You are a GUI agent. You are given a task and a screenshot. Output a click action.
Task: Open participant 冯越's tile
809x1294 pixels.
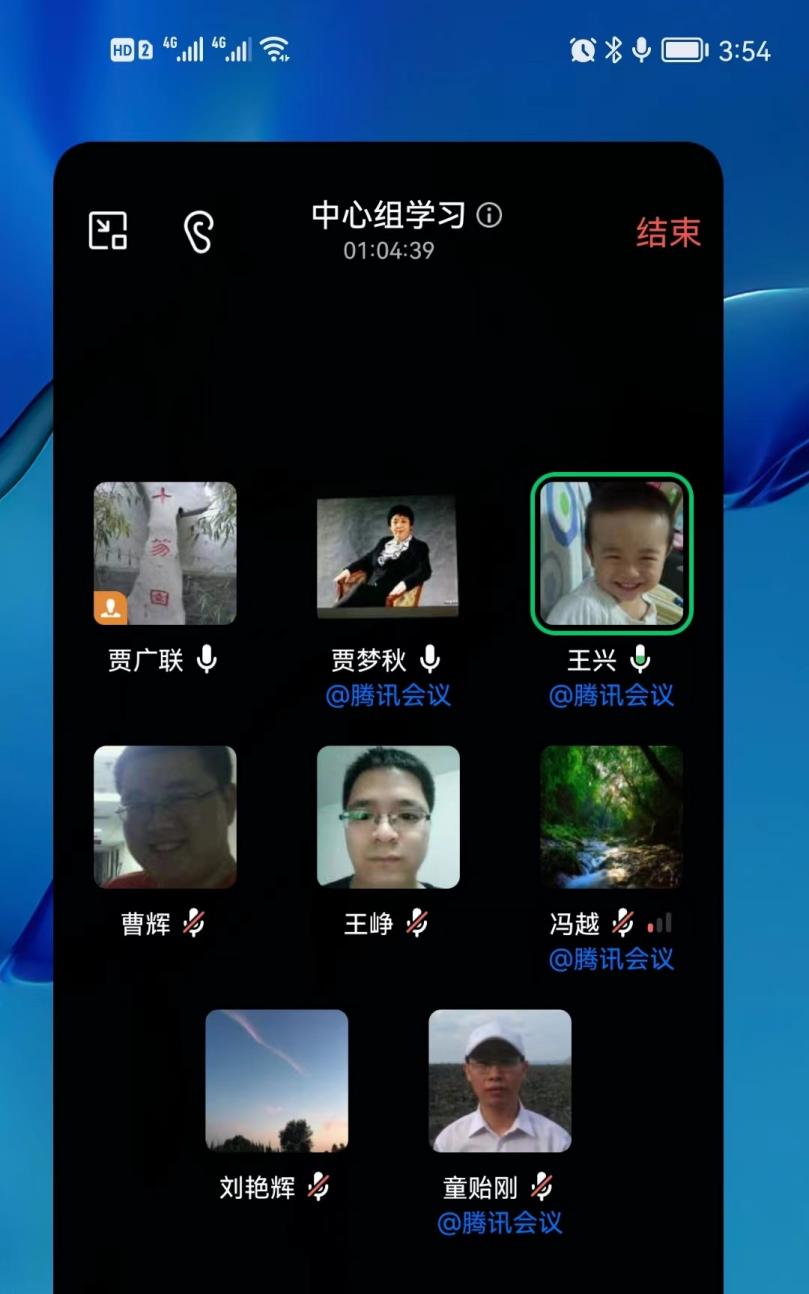[x=611, y=817]
